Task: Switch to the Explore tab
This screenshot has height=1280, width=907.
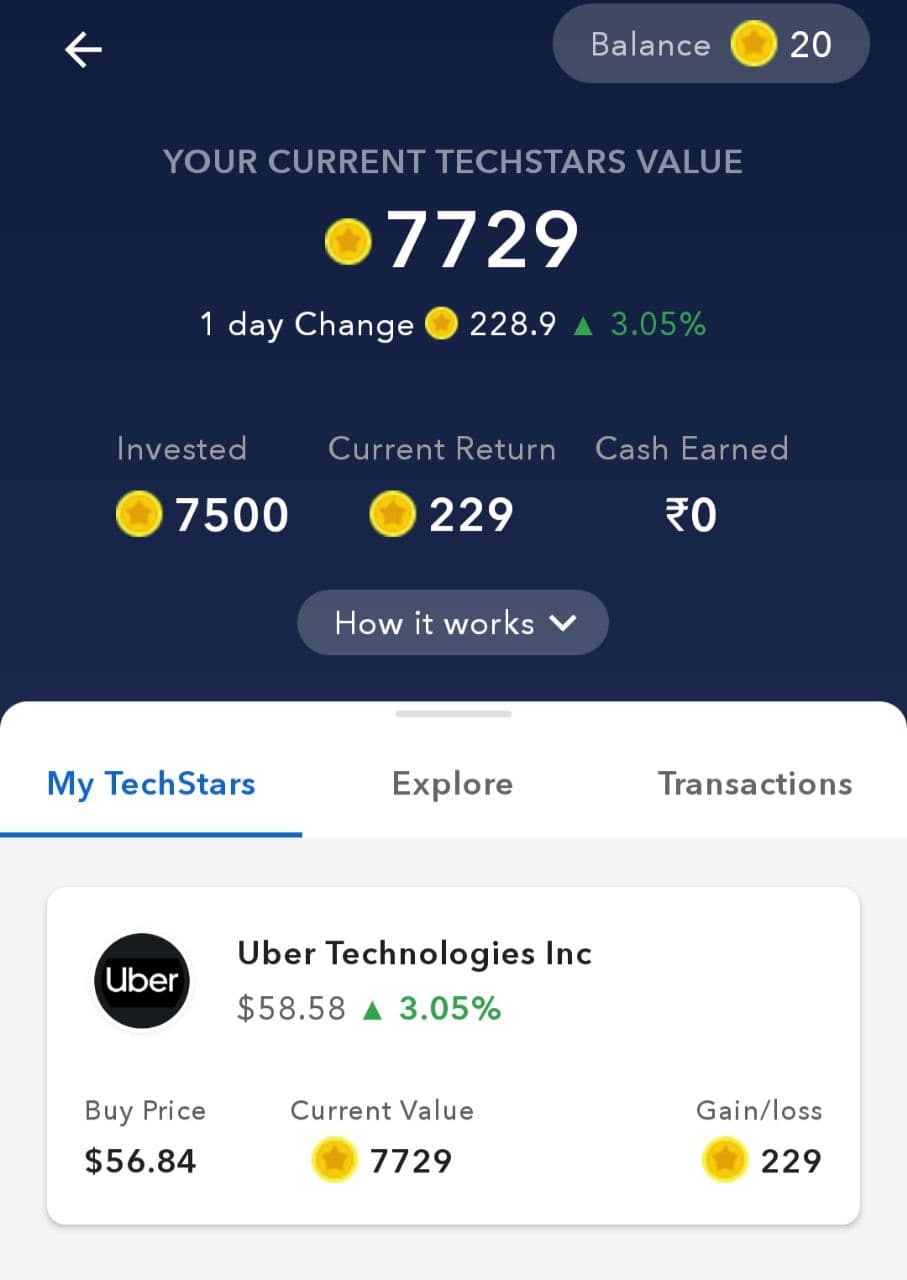Action: (452, 784)
